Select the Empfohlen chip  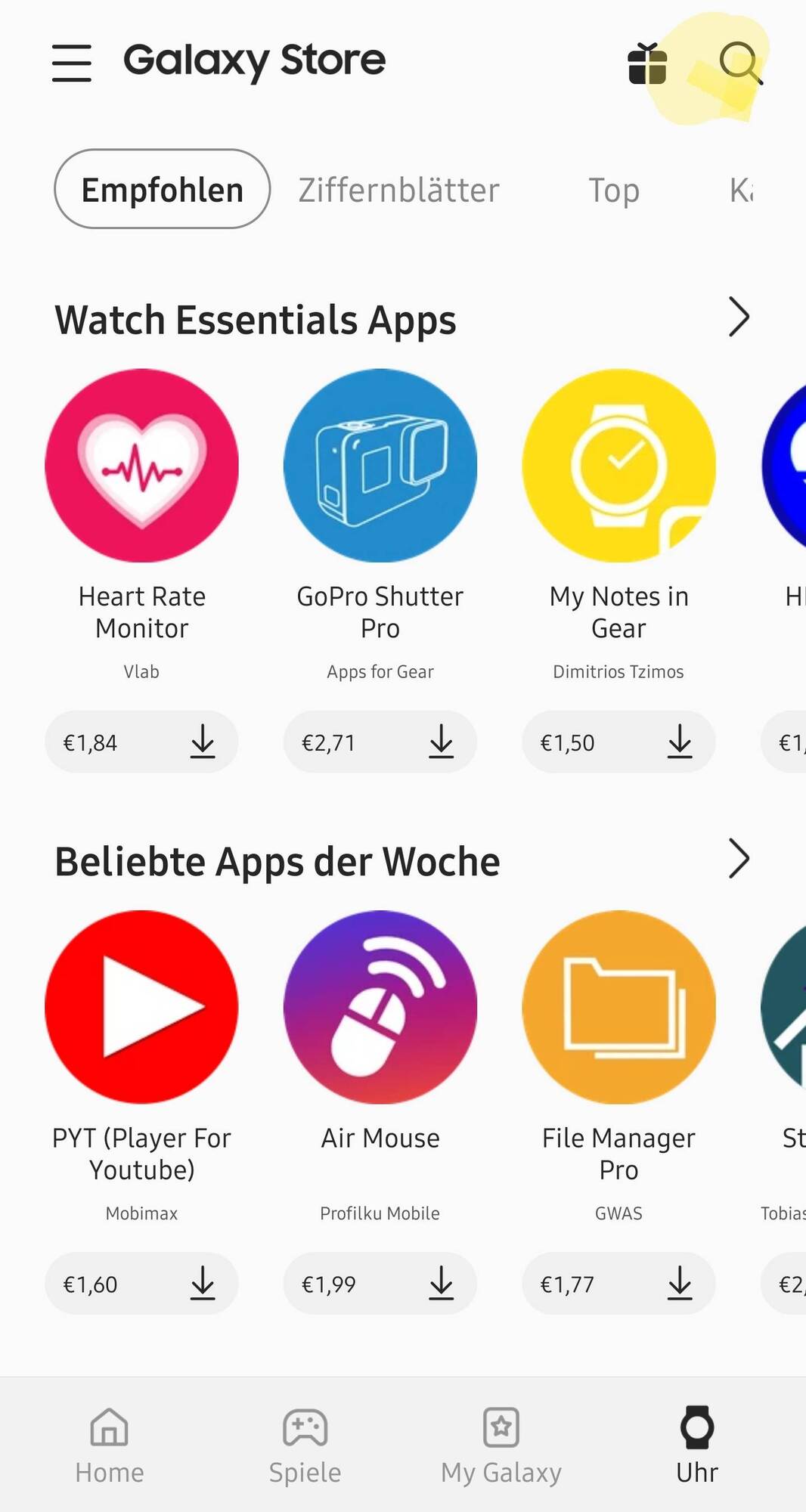[162, 189]
